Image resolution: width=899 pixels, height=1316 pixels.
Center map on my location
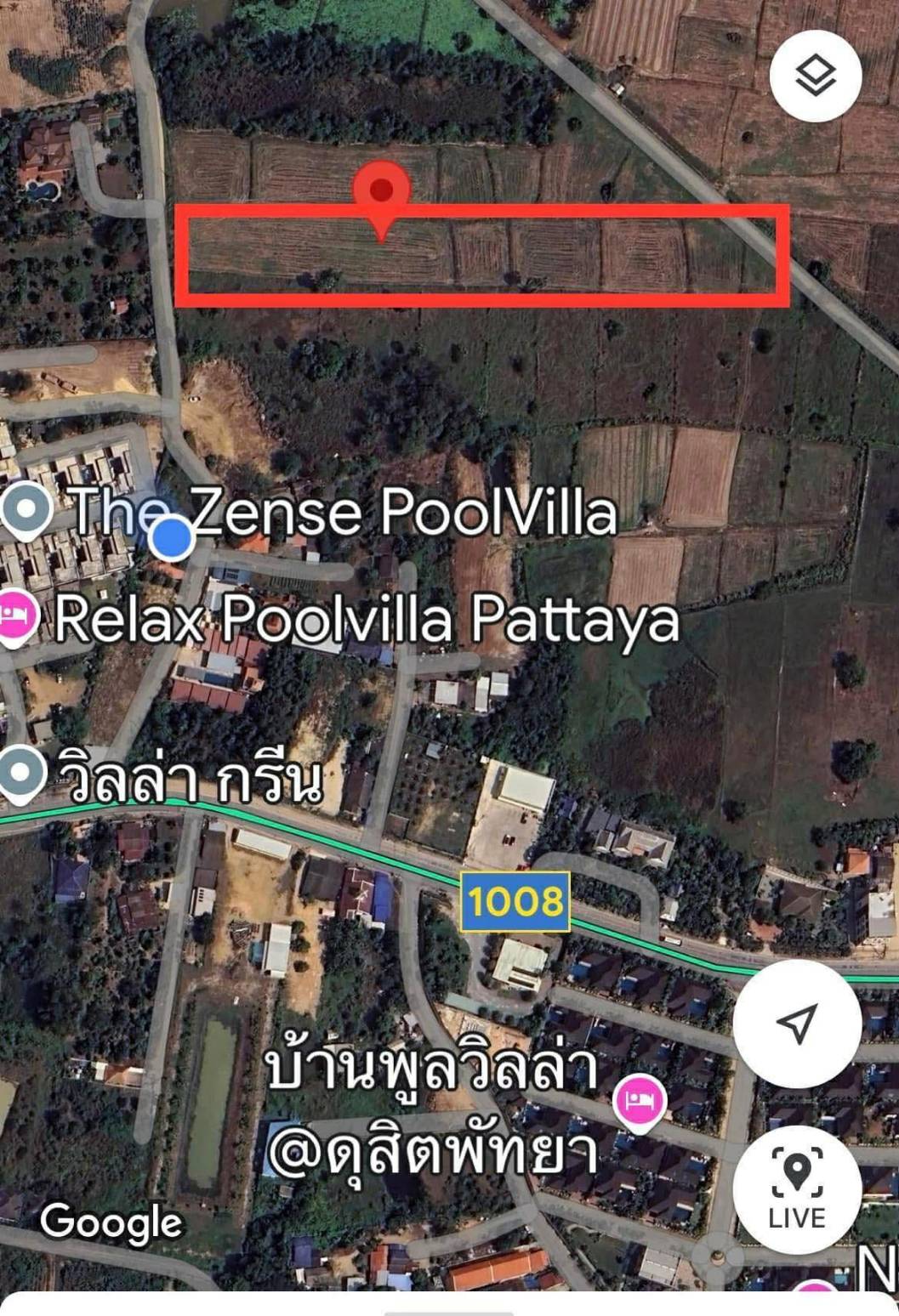pyautogui.click(x=796, y=1024)
